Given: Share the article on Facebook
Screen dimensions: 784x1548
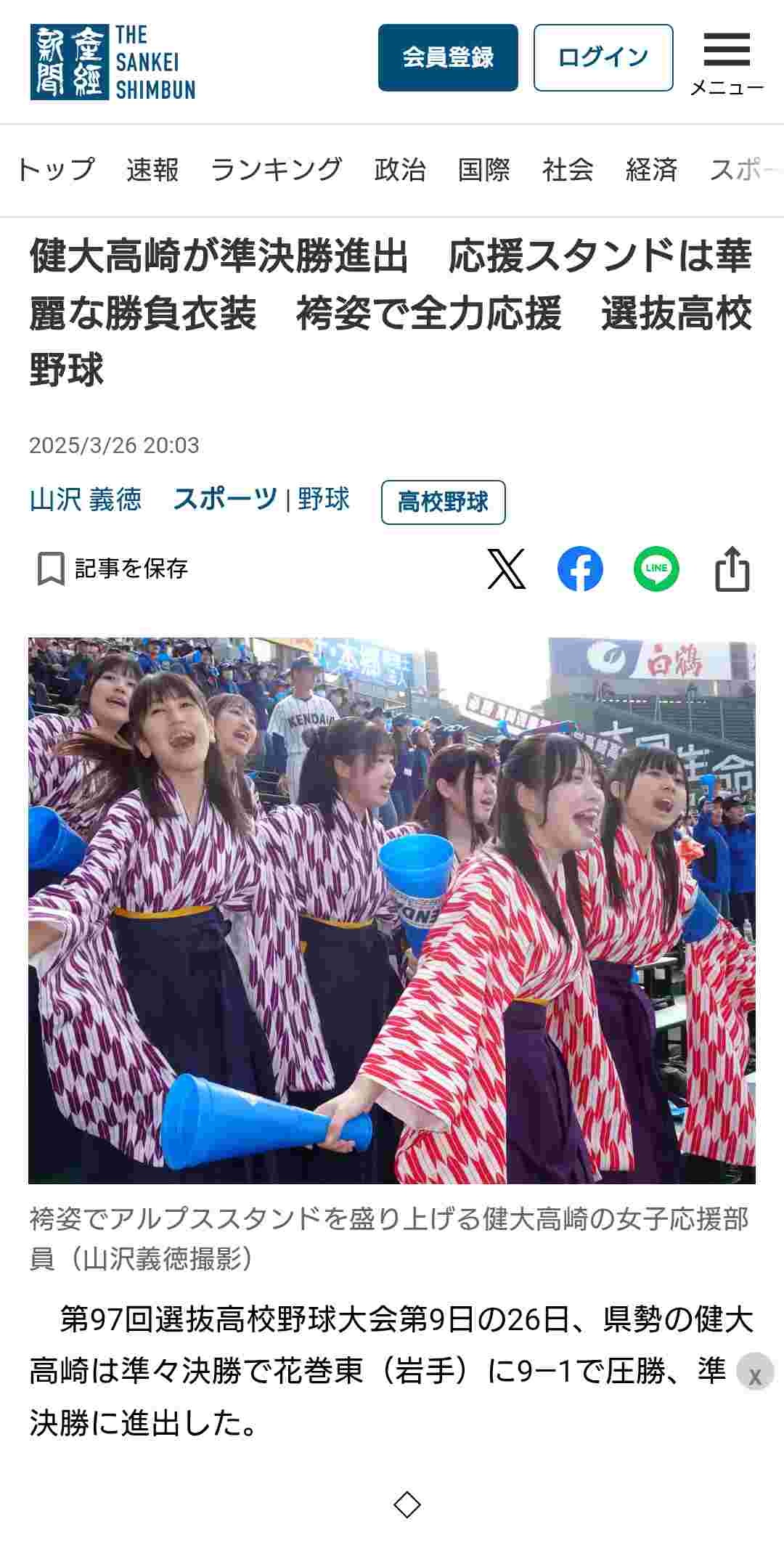Looking at the screenshot, I should [580, 569].
